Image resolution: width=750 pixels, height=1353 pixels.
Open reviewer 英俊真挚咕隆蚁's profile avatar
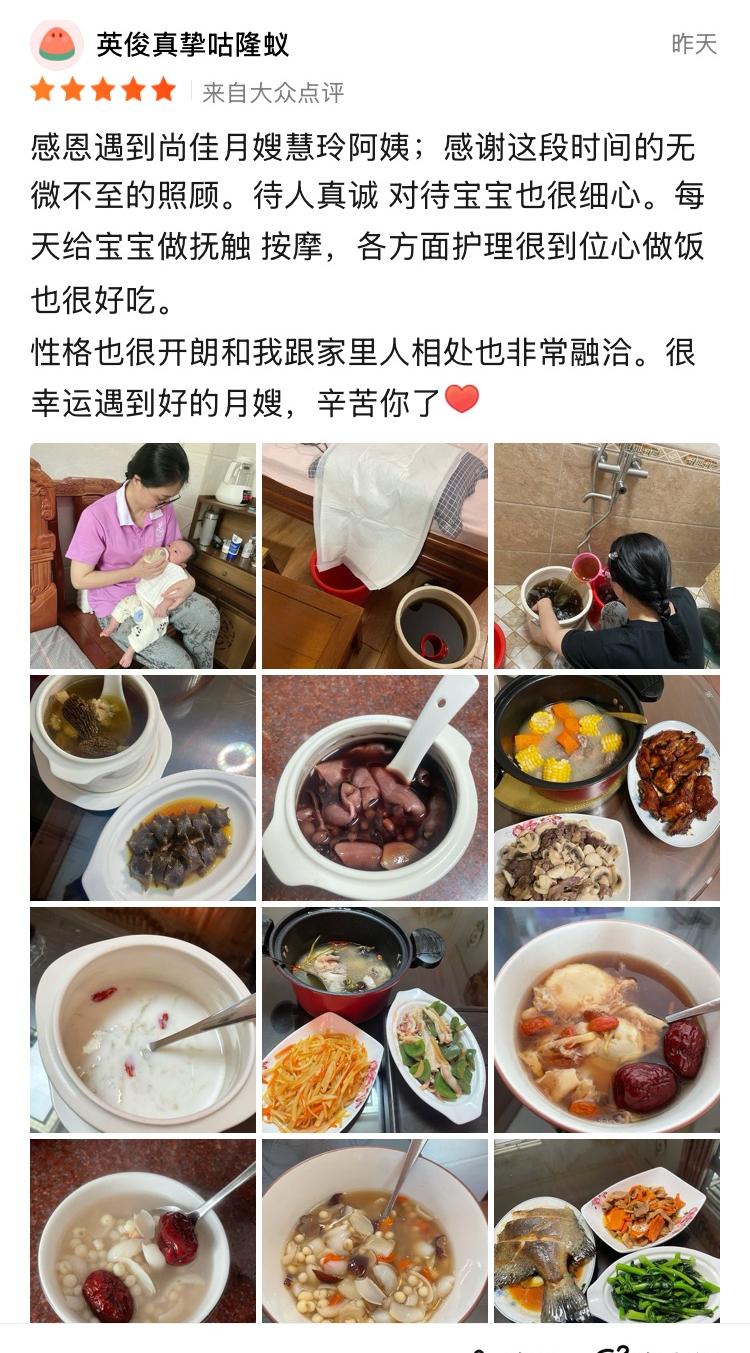tap(57, 44)
